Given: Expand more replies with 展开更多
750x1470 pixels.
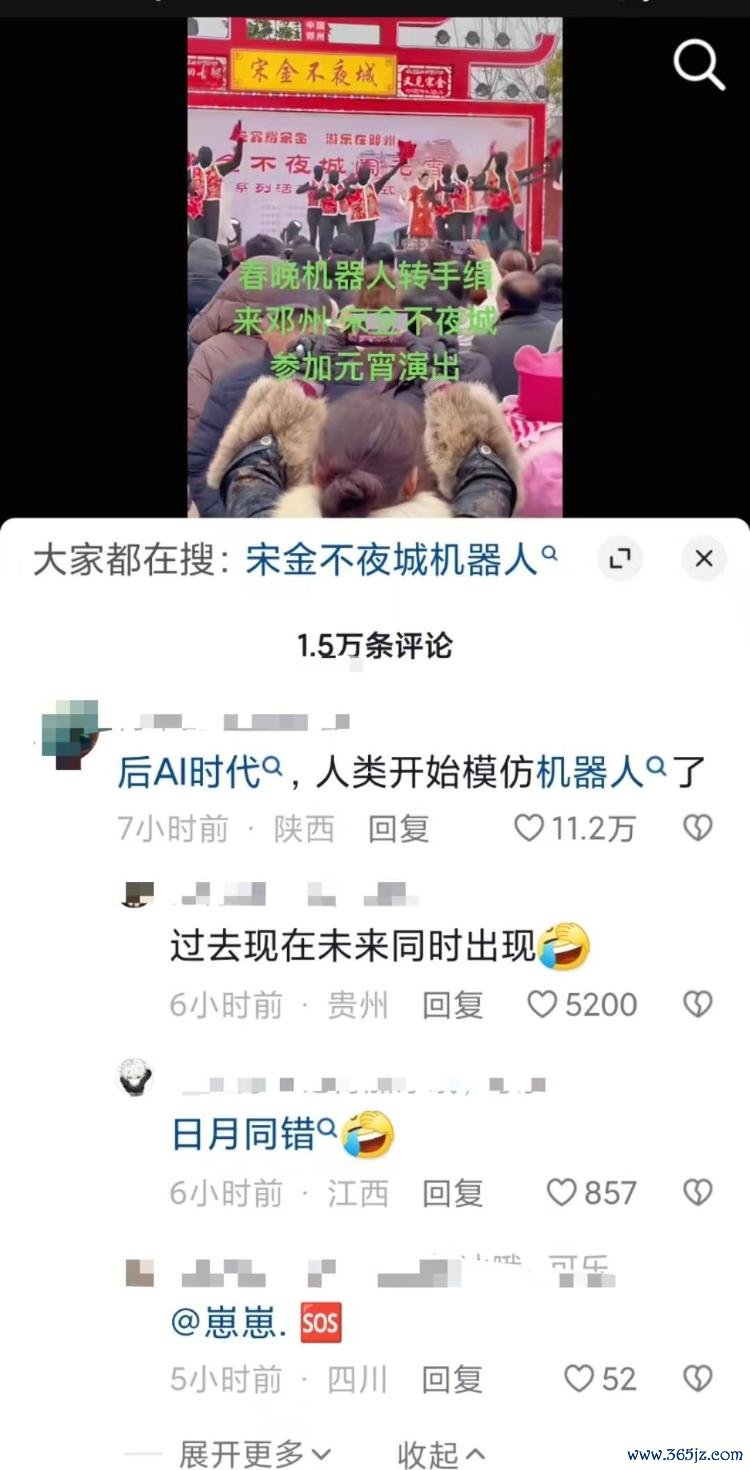Looking at the screenshot, I should [x=254, y=1452].
